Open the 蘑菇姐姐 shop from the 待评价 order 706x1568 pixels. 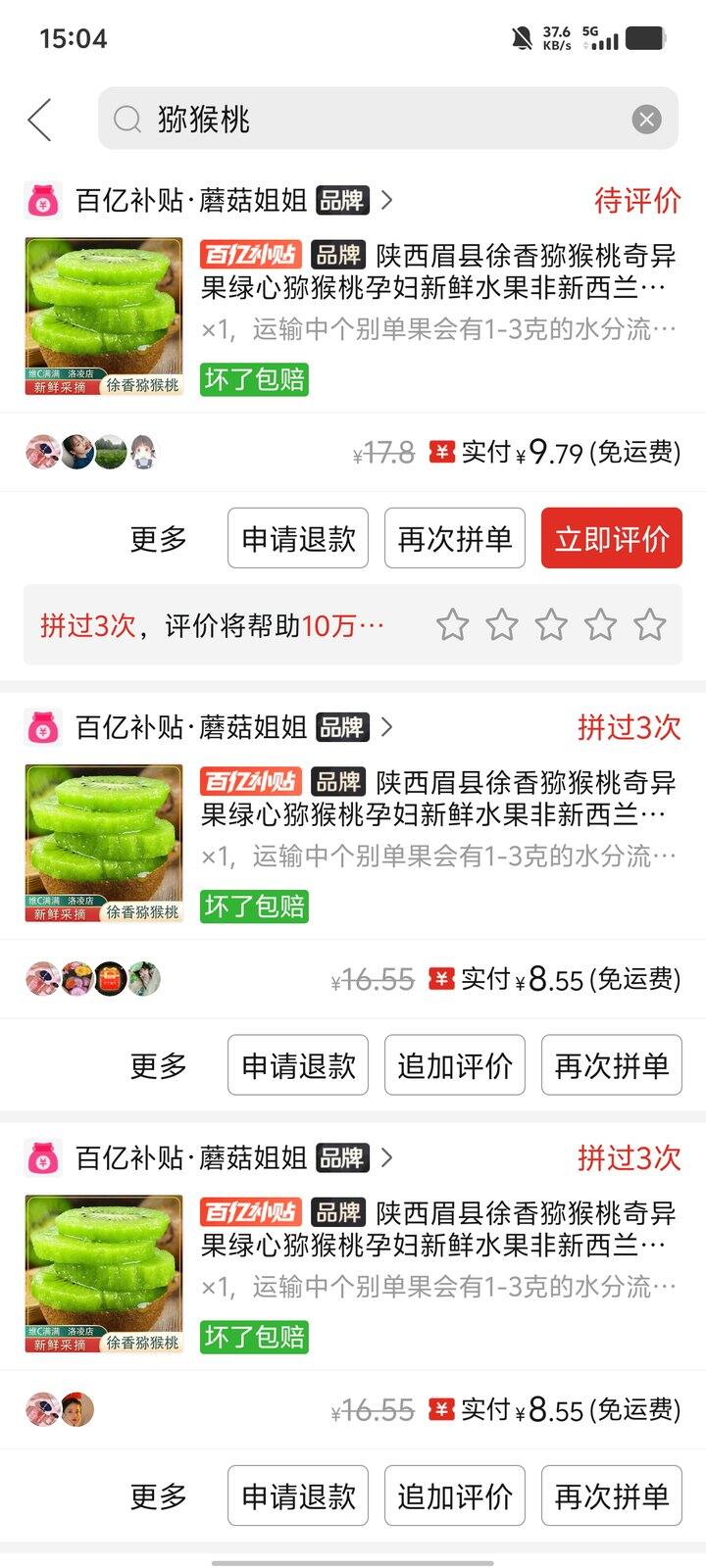tap(235, 201)
